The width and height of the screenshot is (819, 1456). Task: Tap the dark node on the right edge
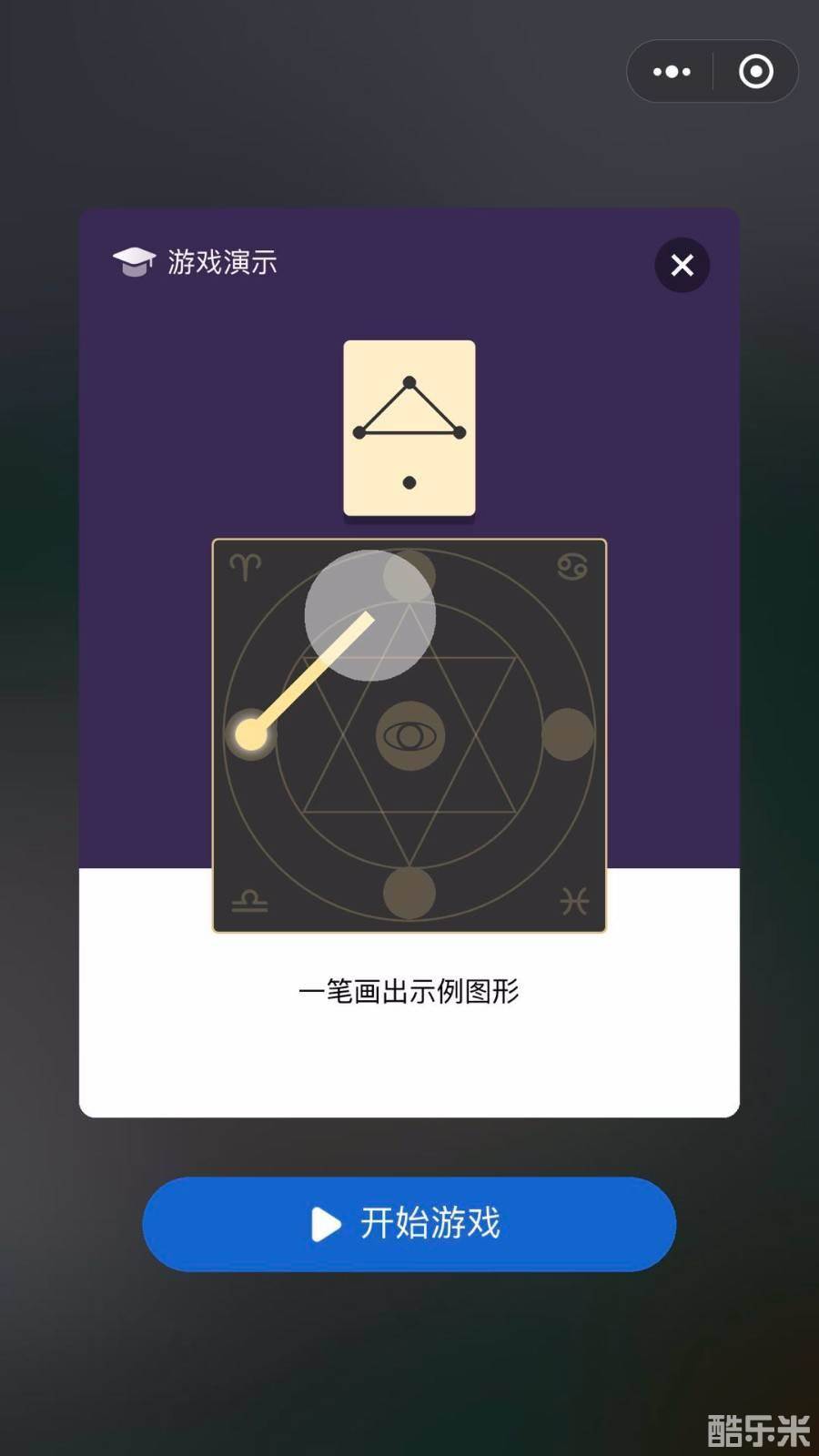pyautogui.click(x=567, y=734)
